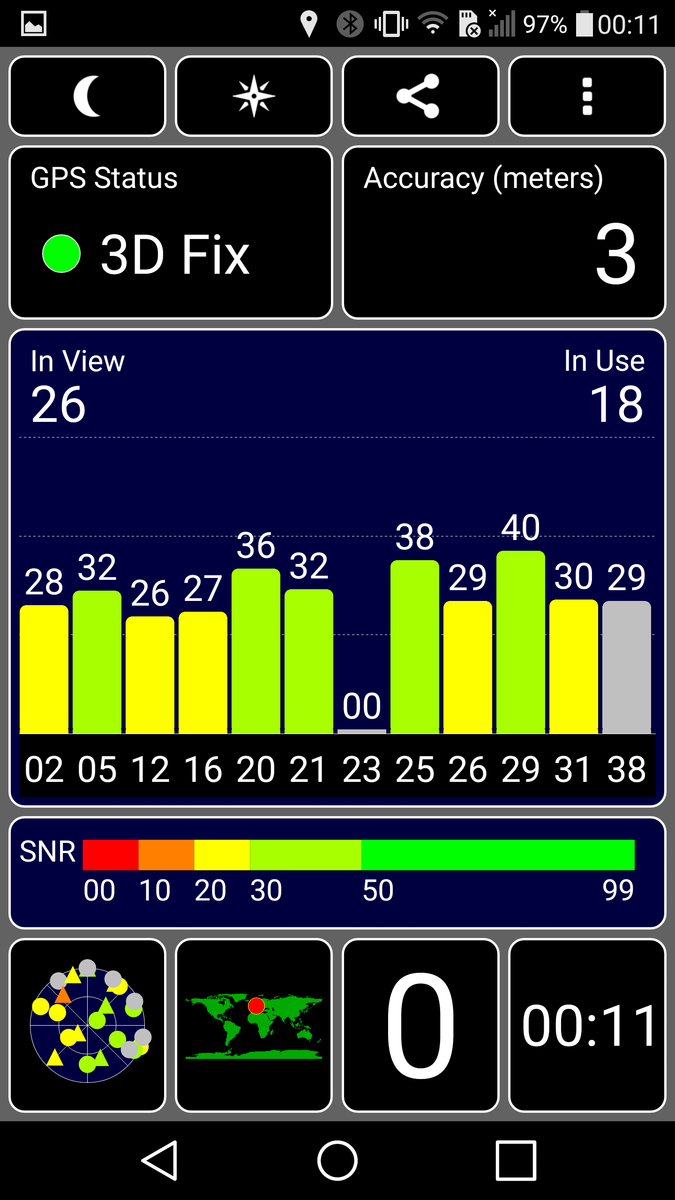
Task: Open the satellite sky view radar tile
Action: pyautogui.click(x=88, y=1025)
